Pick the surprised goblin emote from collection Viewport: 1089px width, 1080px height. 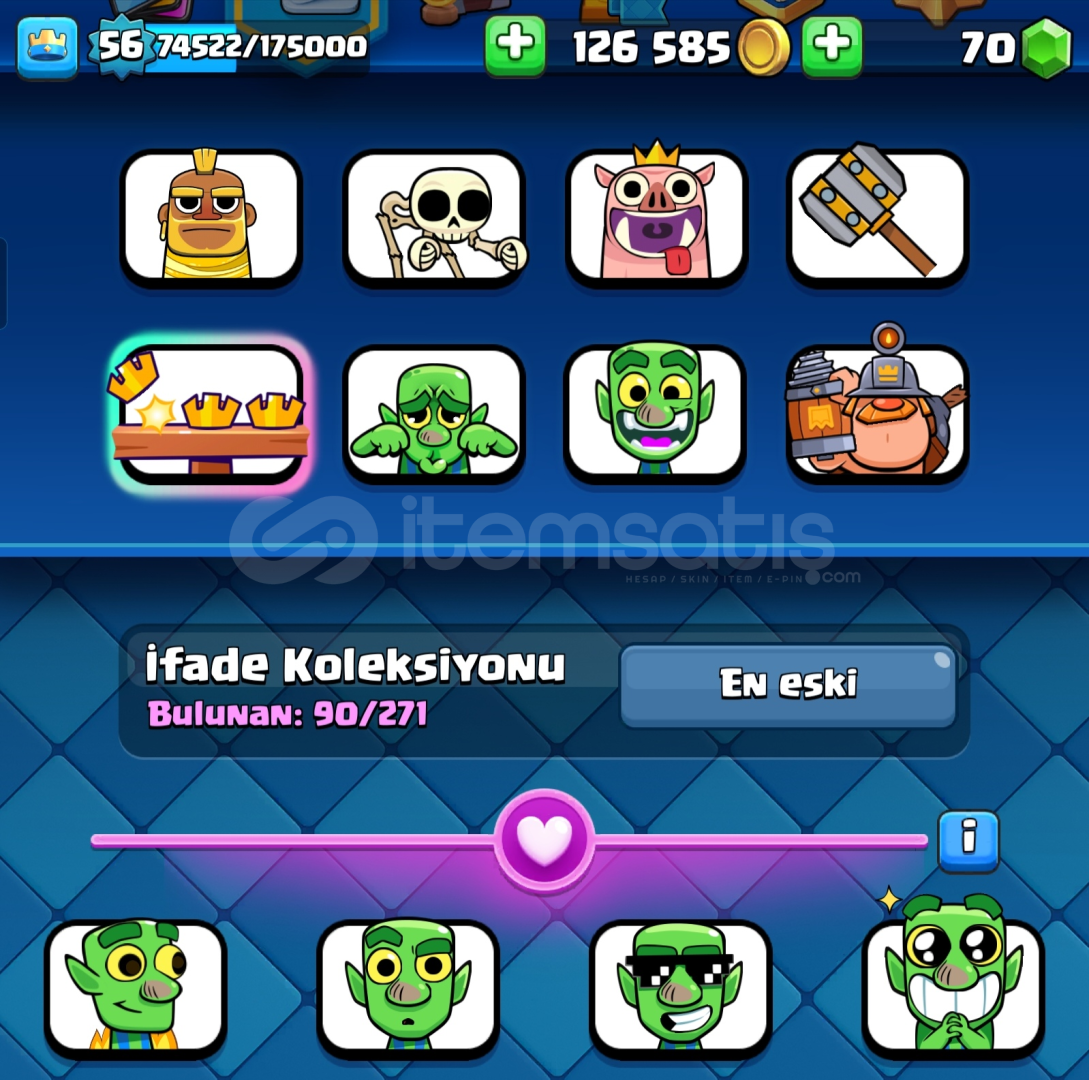coord(408,988)
